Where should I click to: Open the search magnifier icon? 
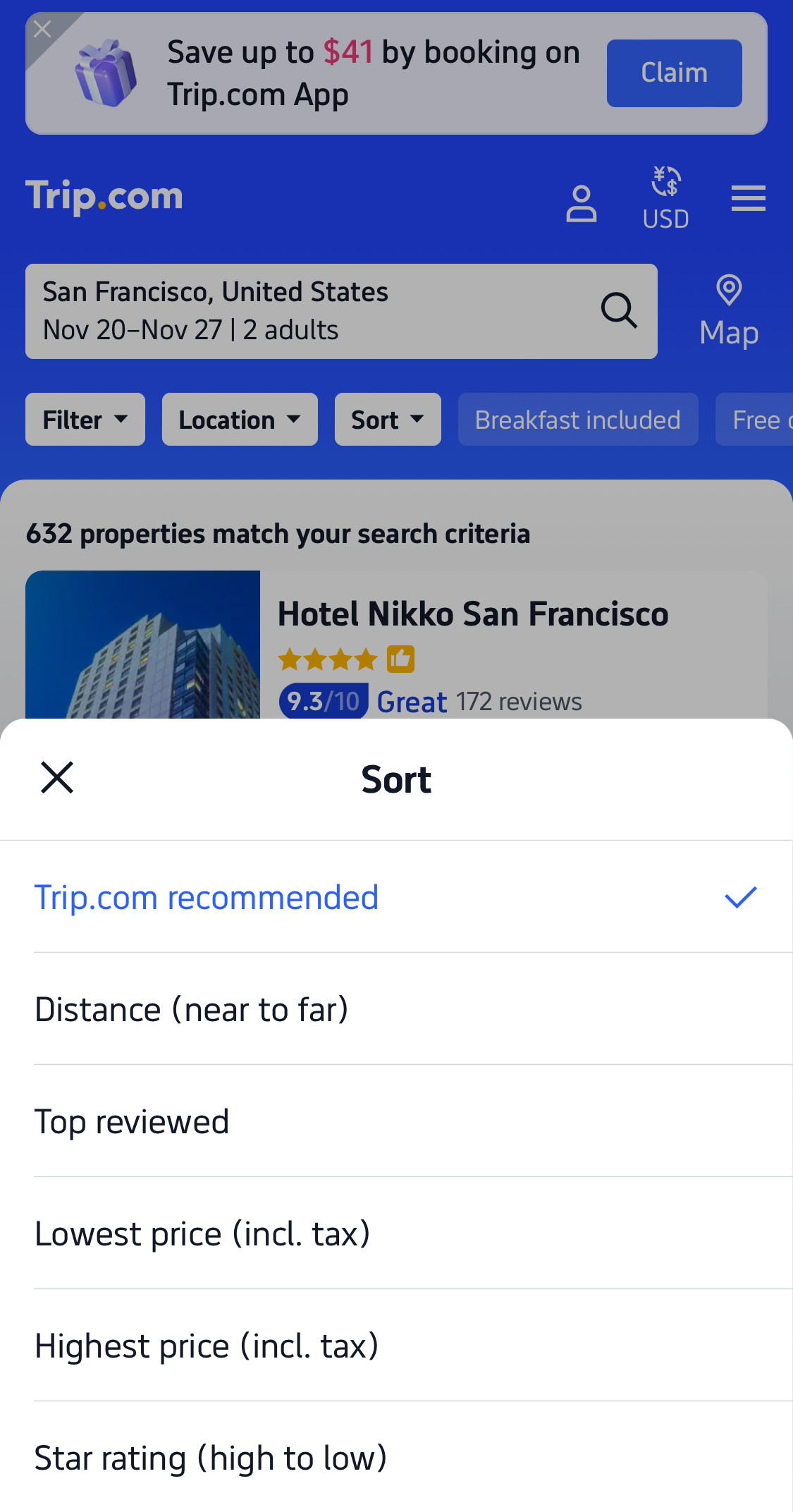pos(619,310)
